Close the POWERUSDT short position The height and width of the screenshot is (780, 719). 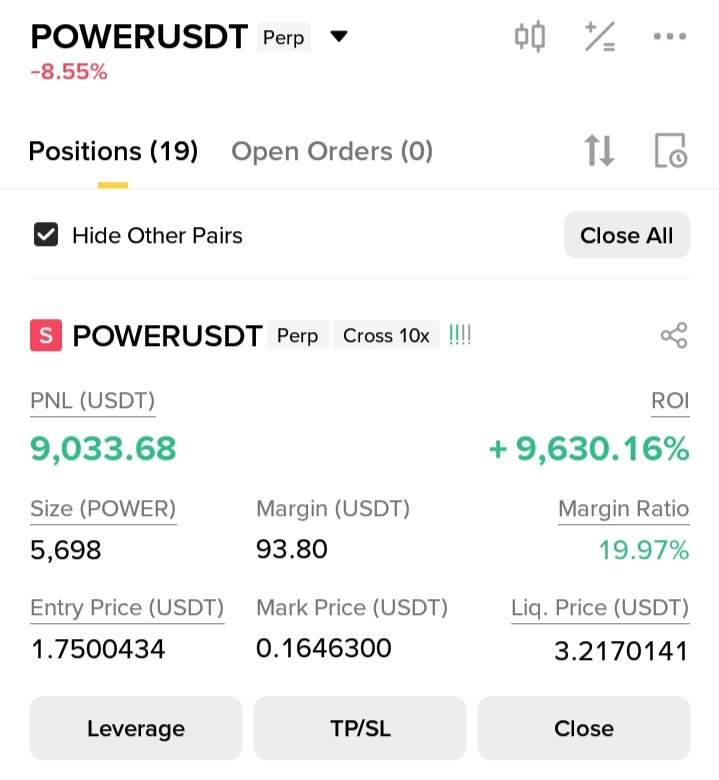(584, 728)
